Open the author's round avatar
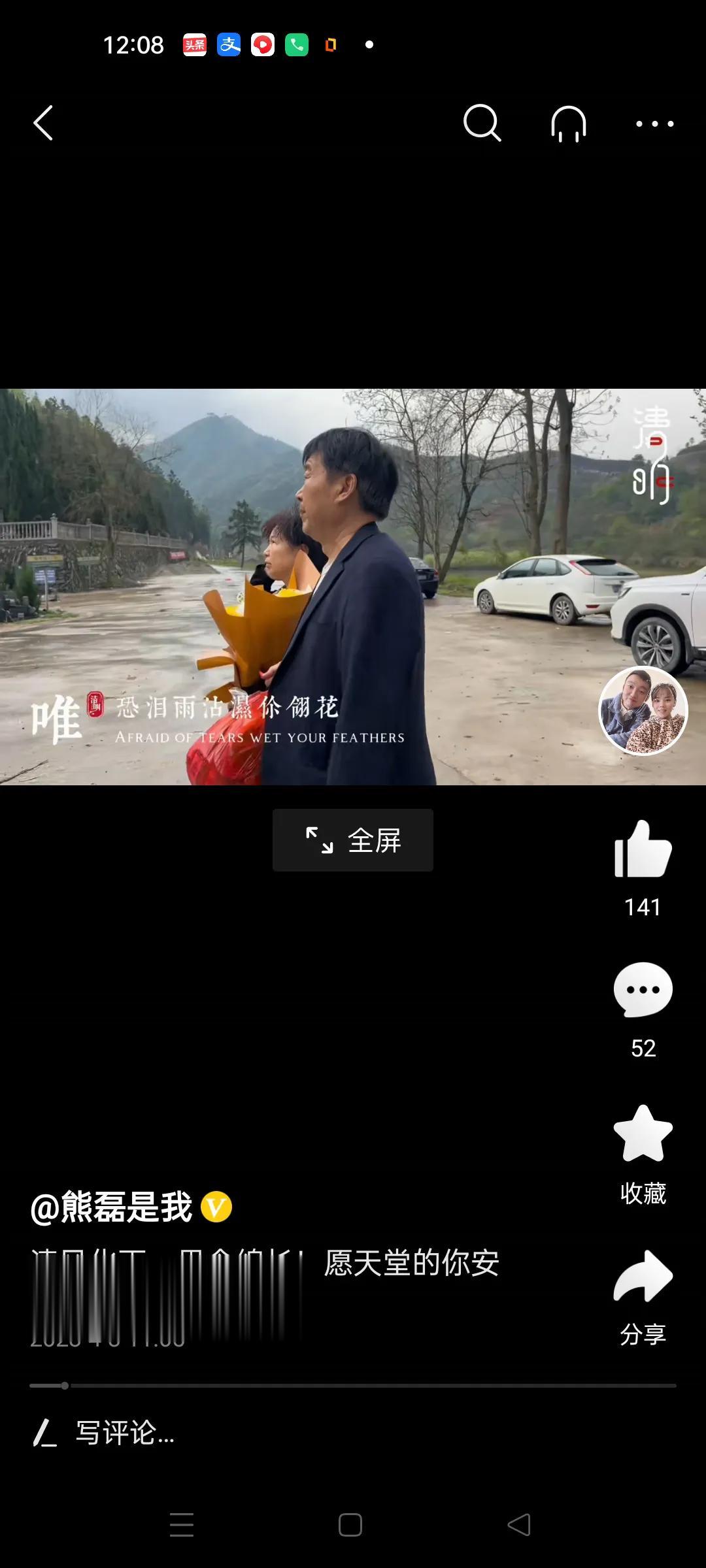The image size is (706, 1568). pos(643,710)
